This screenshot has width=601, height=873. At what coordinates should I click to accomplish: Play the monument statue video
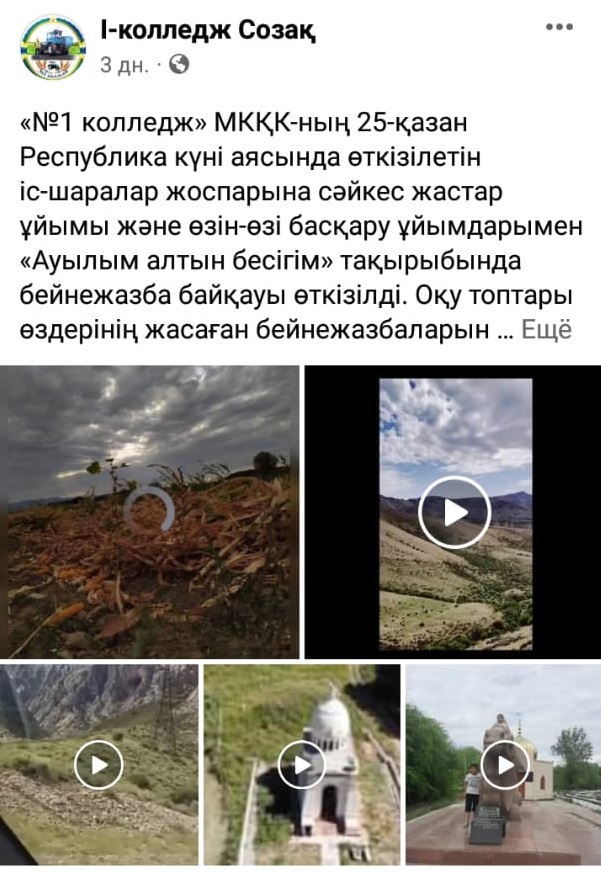503,765
